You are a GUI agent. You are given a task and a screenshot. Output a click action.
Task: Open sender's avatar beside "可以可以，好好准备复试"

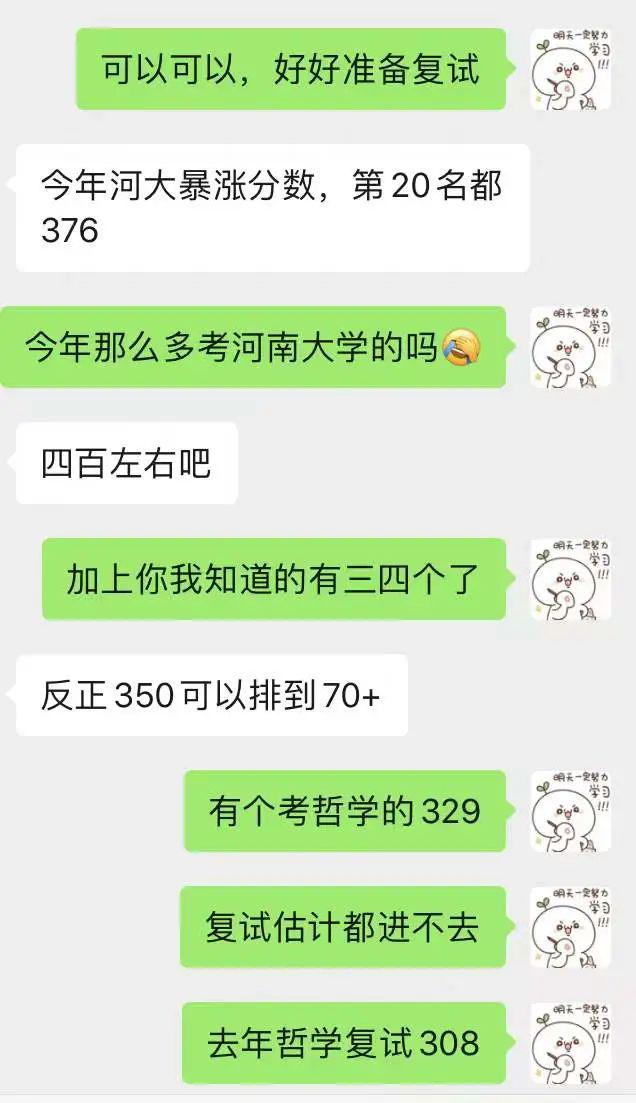pos(570,69)
